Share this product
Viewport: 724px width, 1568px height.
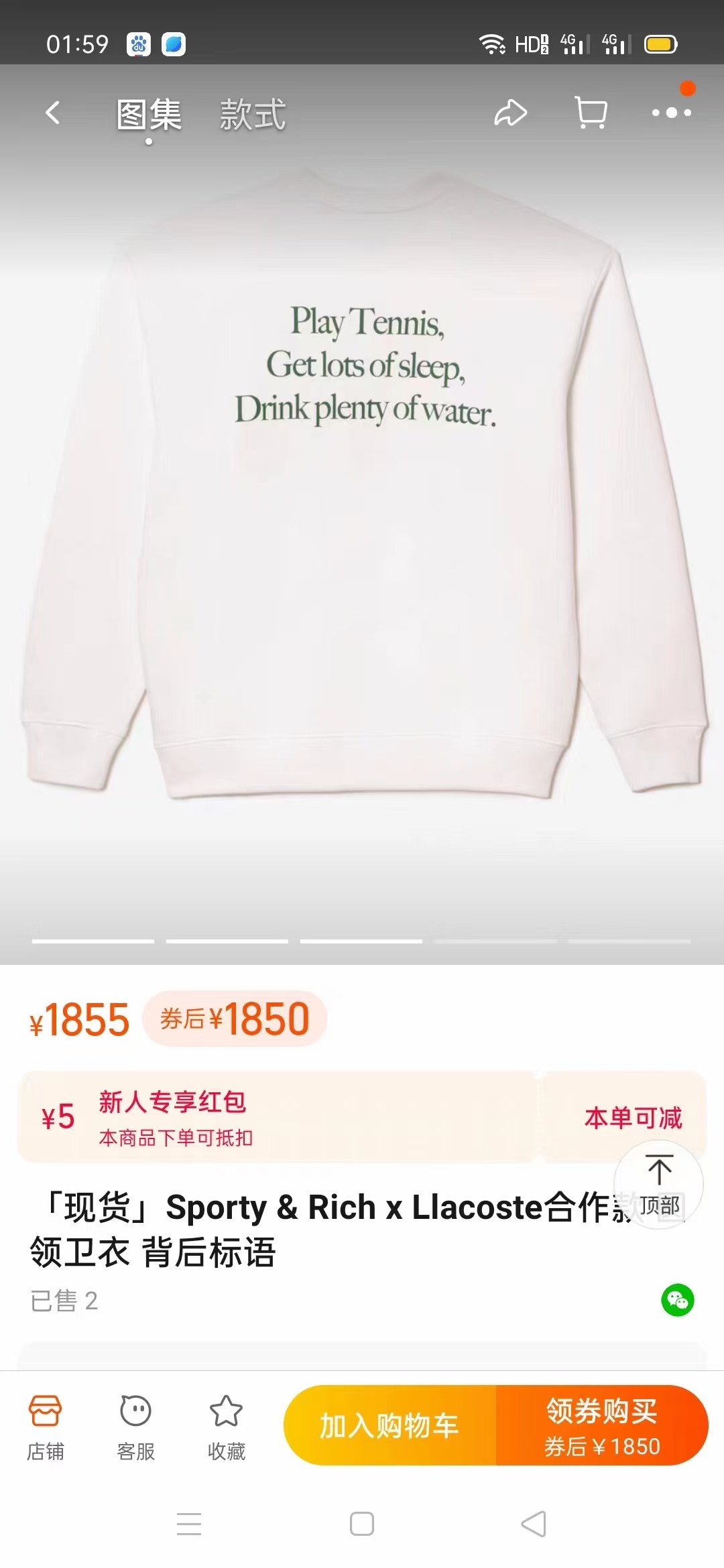pyautogui.click(x=510, y=113)
